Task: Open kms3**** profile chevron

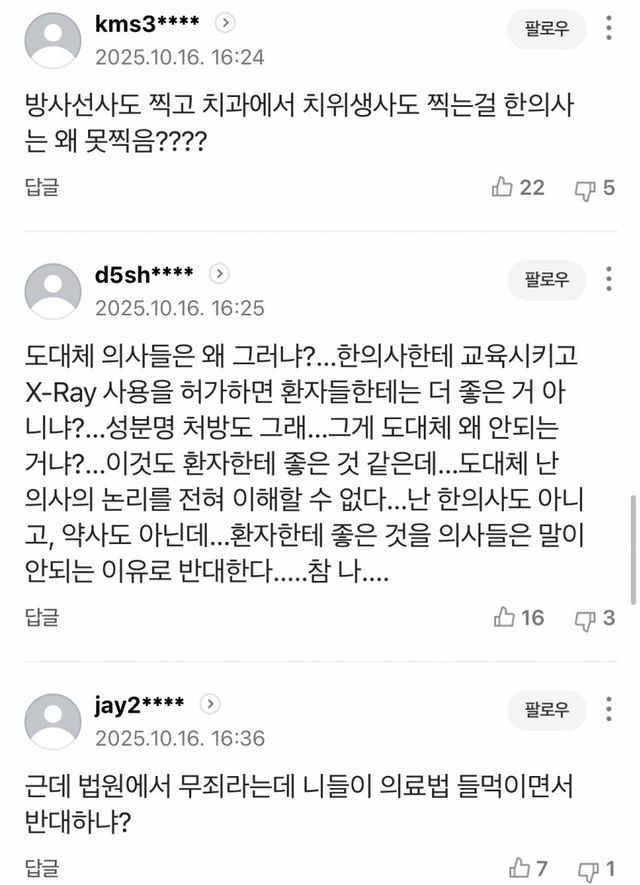Action: (x=226, y=23)
